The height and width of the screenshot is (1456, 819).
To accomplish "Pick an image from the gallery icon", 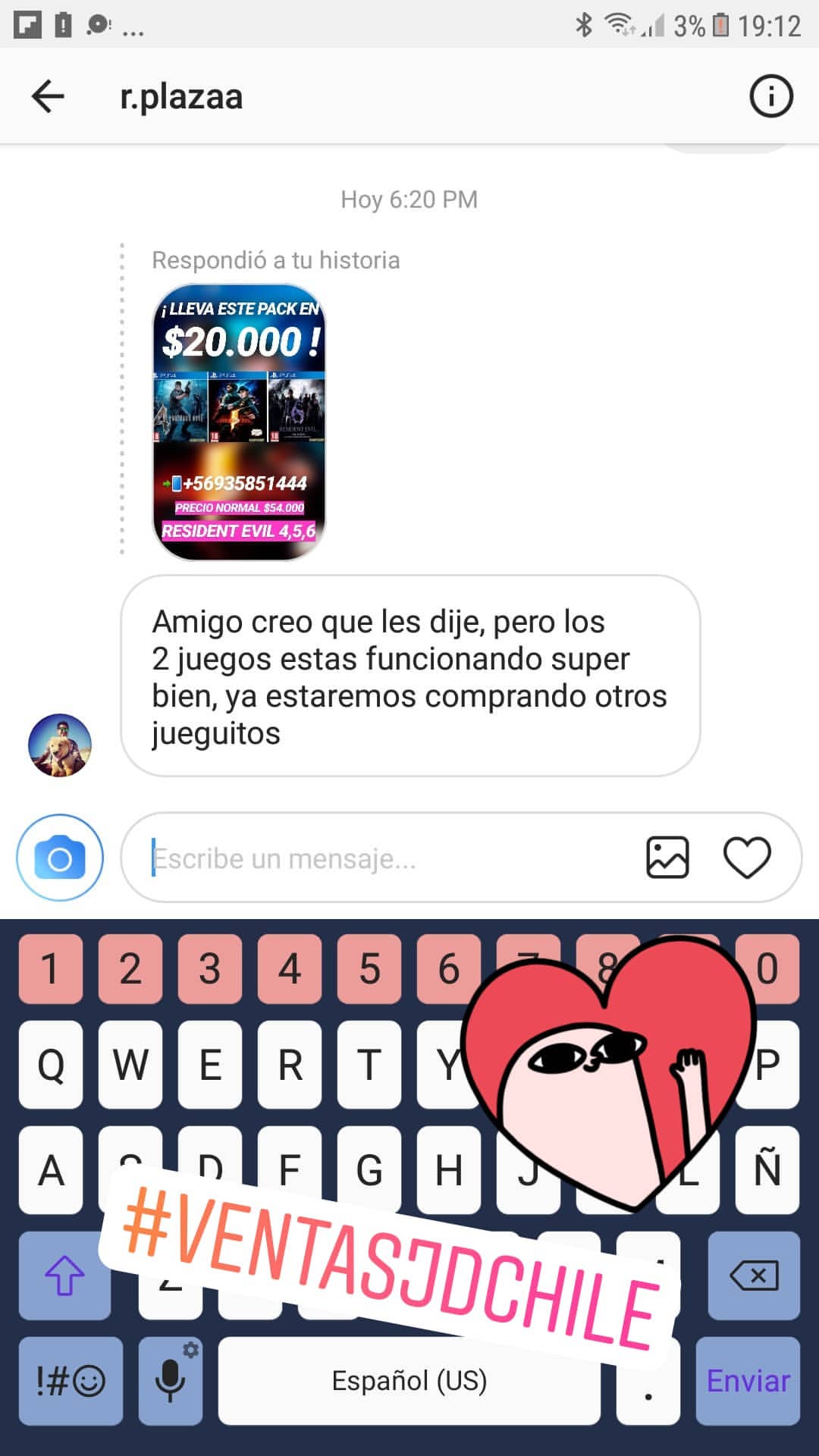I will (x=667, y=858).
